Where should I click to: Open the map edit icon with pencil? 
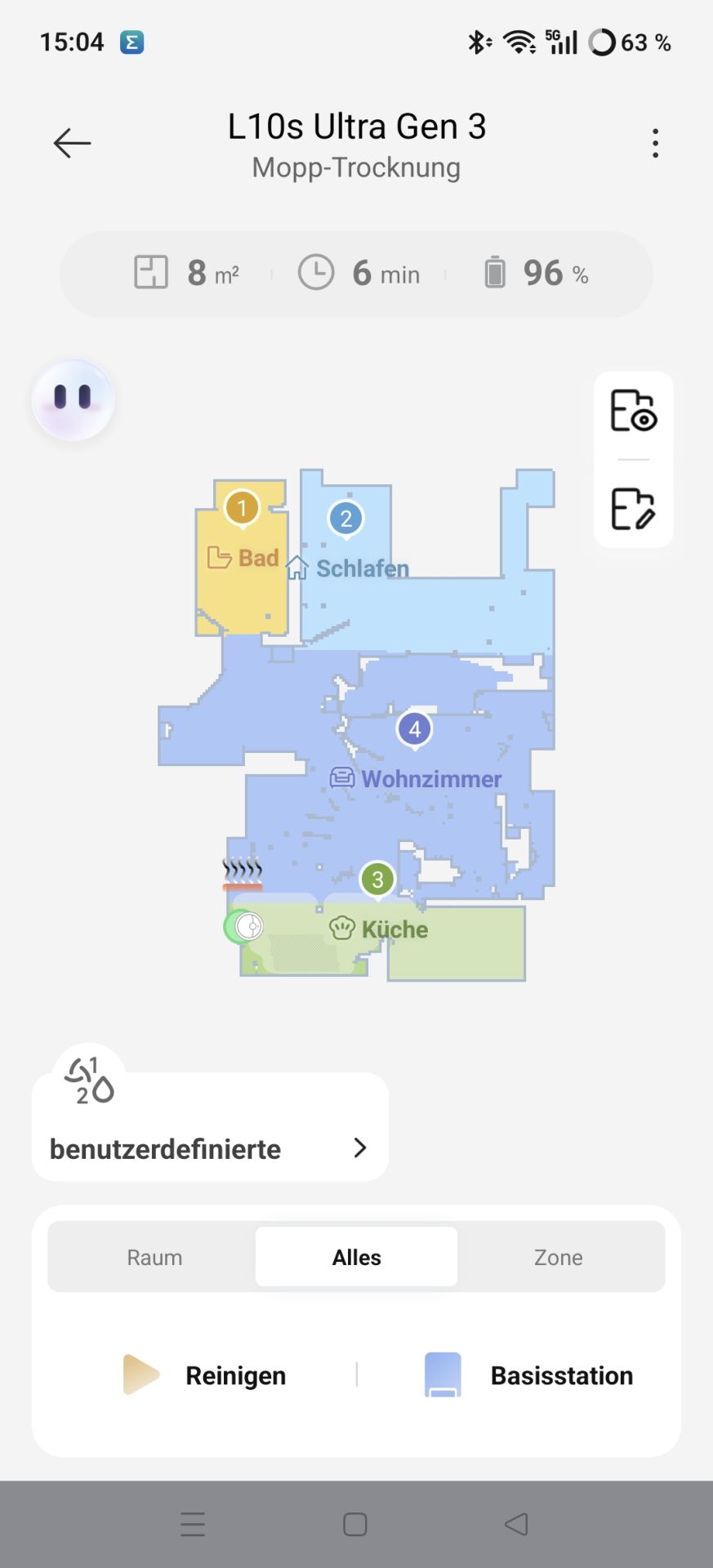633,509
